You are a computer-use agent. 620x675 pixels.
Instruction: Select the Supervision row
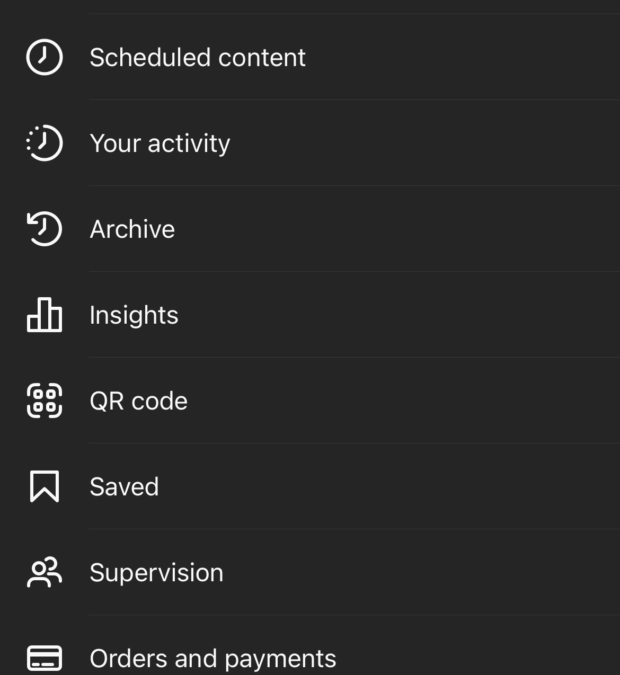[156, 573]
